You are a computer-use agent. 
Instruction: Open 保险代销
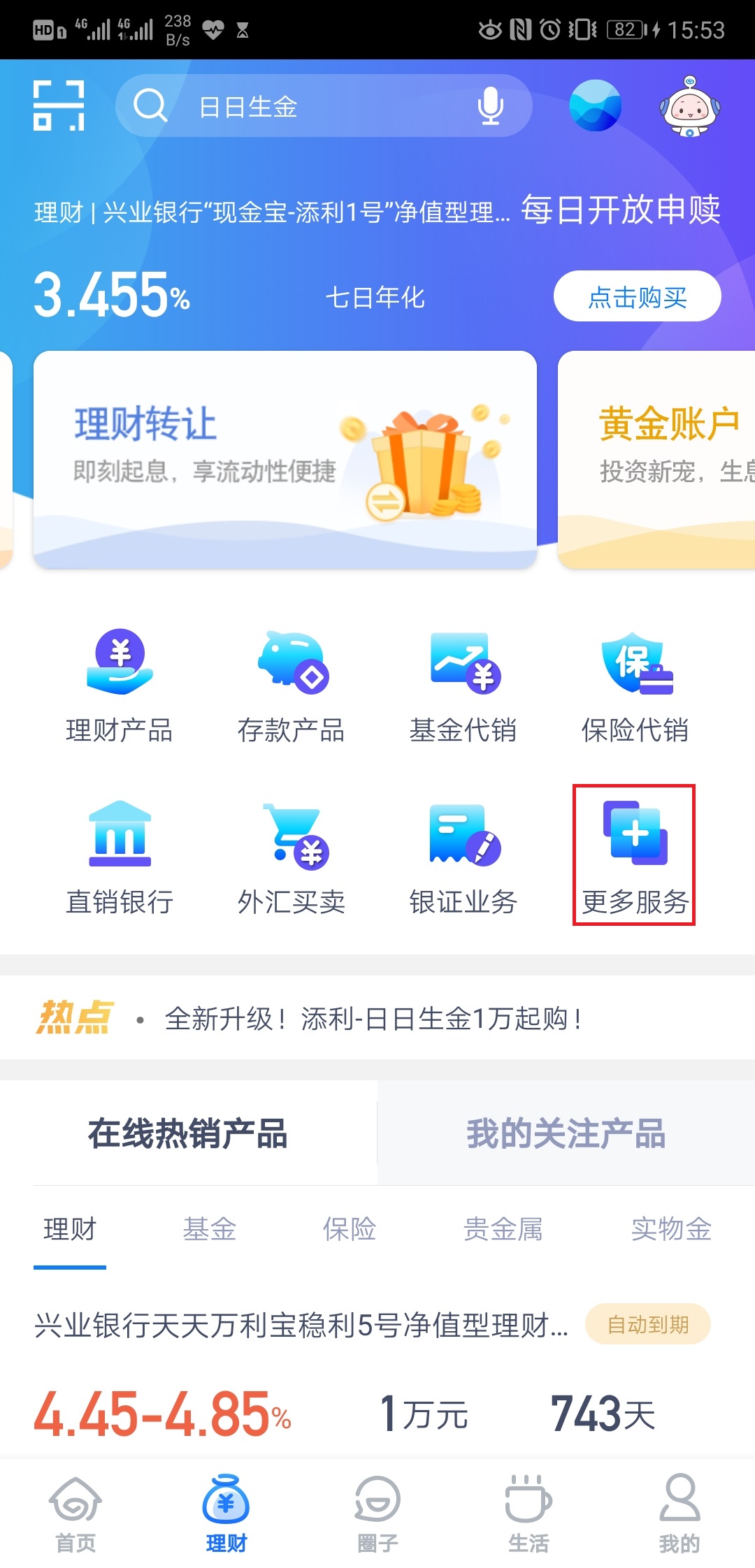point(635,685)
